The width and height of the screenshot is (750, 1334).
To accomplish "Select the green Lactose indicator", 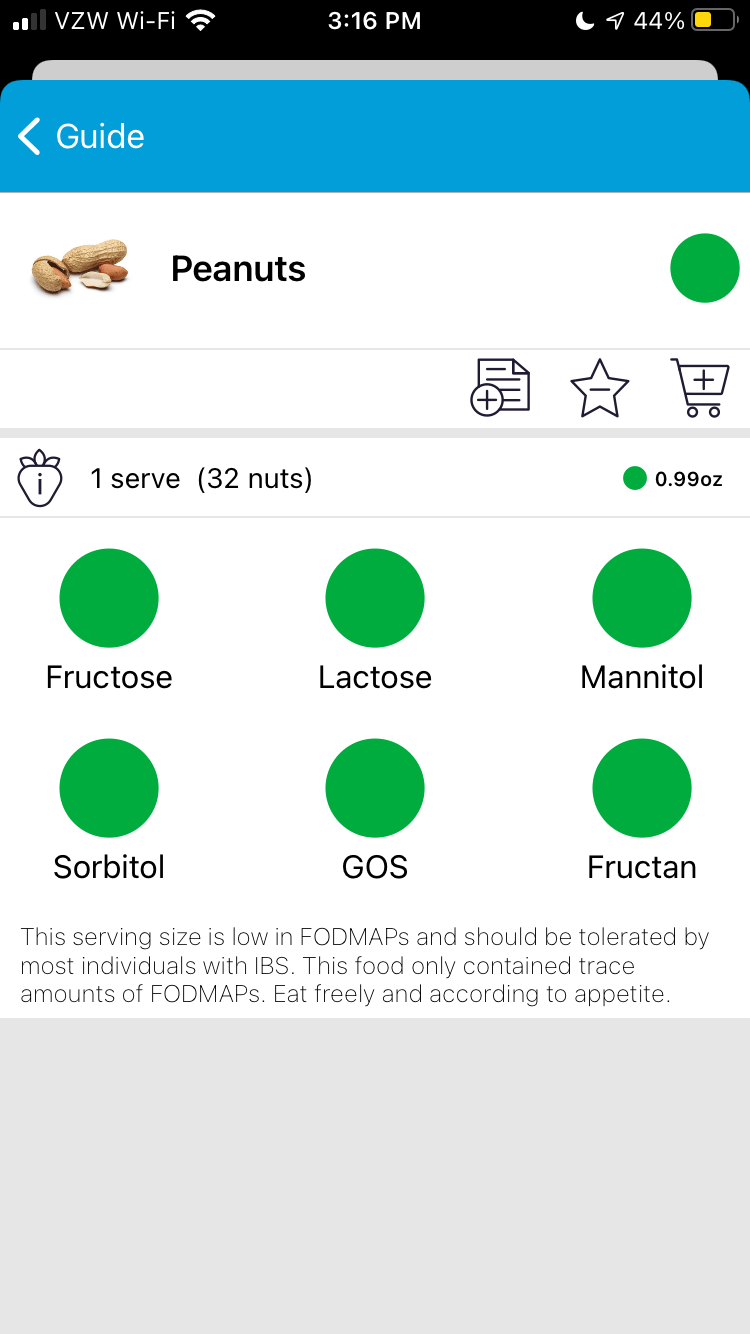I will click(375, 598).
